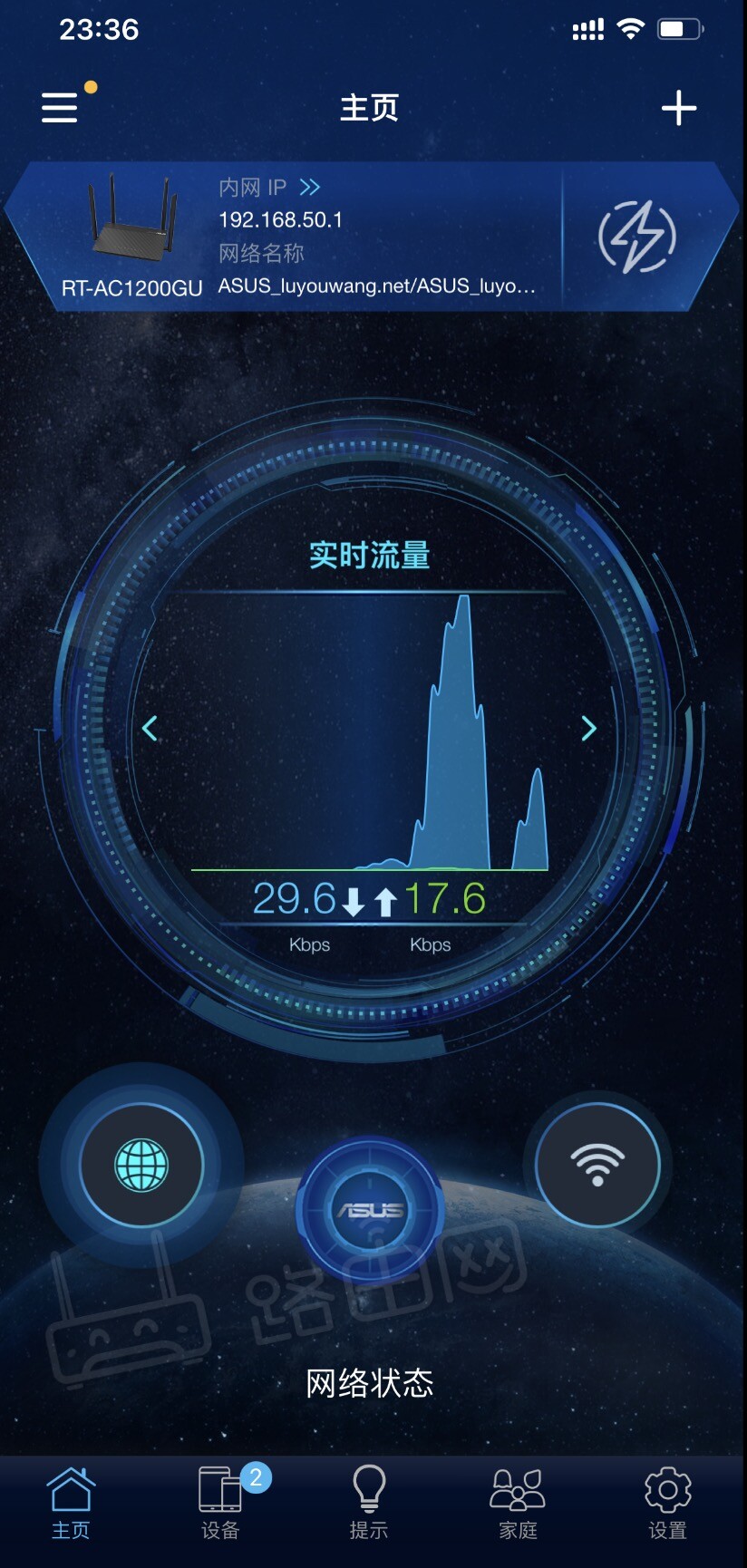Image resolution: width=747 pixels, height=1568 pixels.
Task: Tap the router image of RT-AC1200GU
Action: click(130, 222)
